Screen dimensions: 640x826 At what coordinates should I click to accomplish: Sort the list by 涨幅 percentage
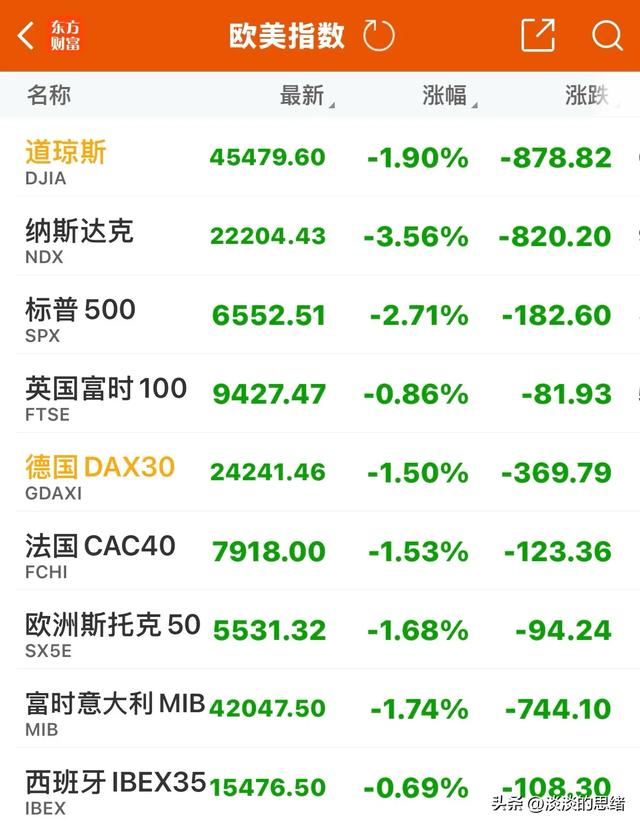(446, 96)
